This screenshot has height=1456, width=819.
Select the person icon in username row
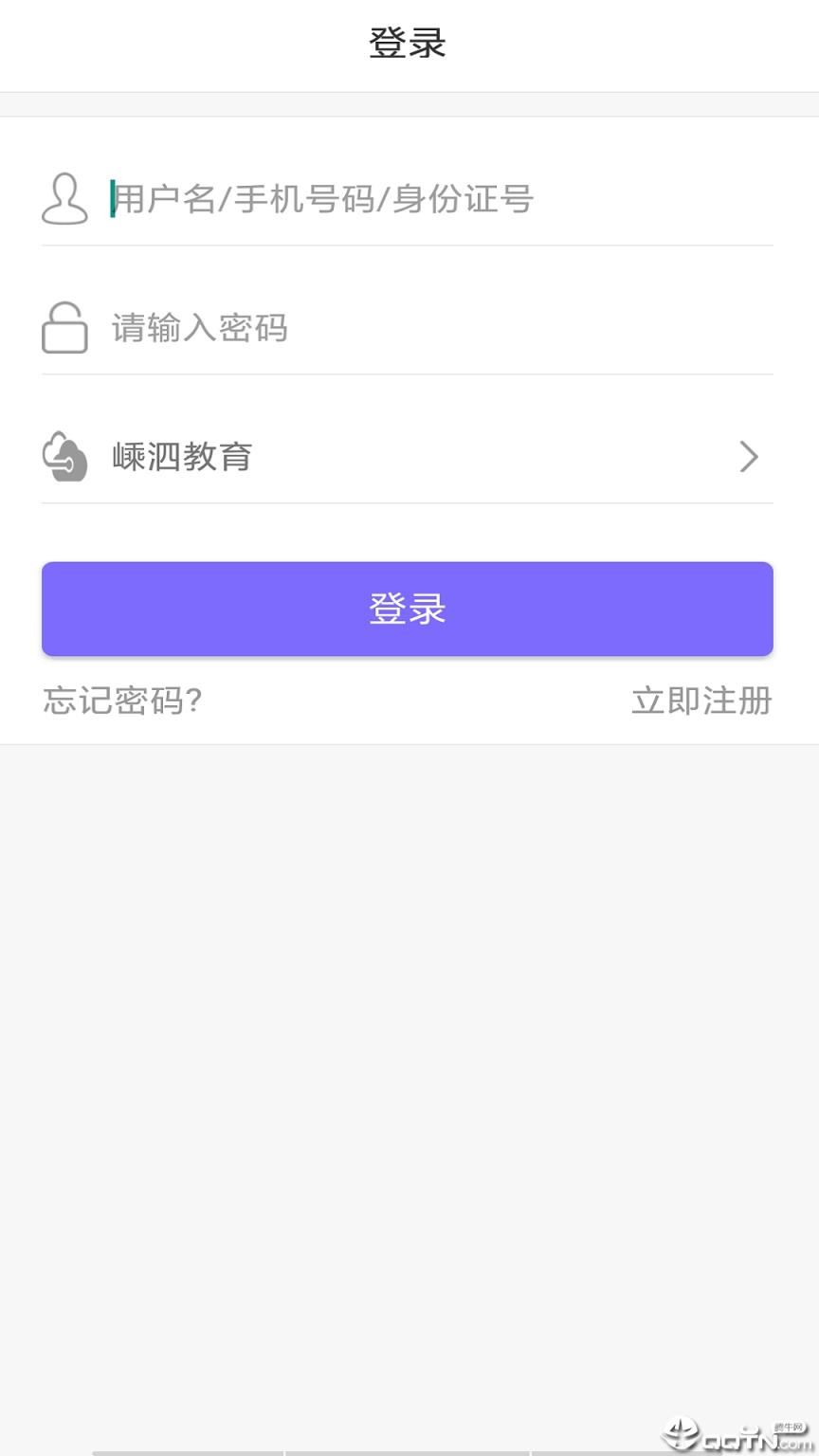[64, 199]
